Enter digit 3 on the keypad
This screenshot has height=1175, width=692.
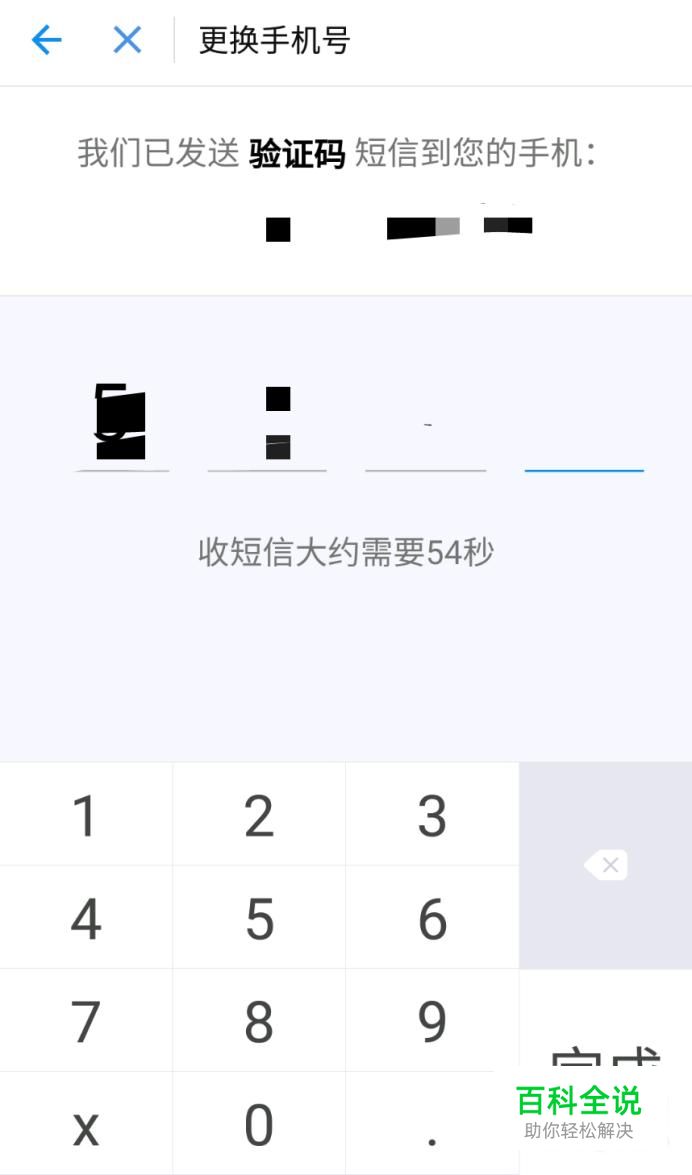[x=432, y=815]
